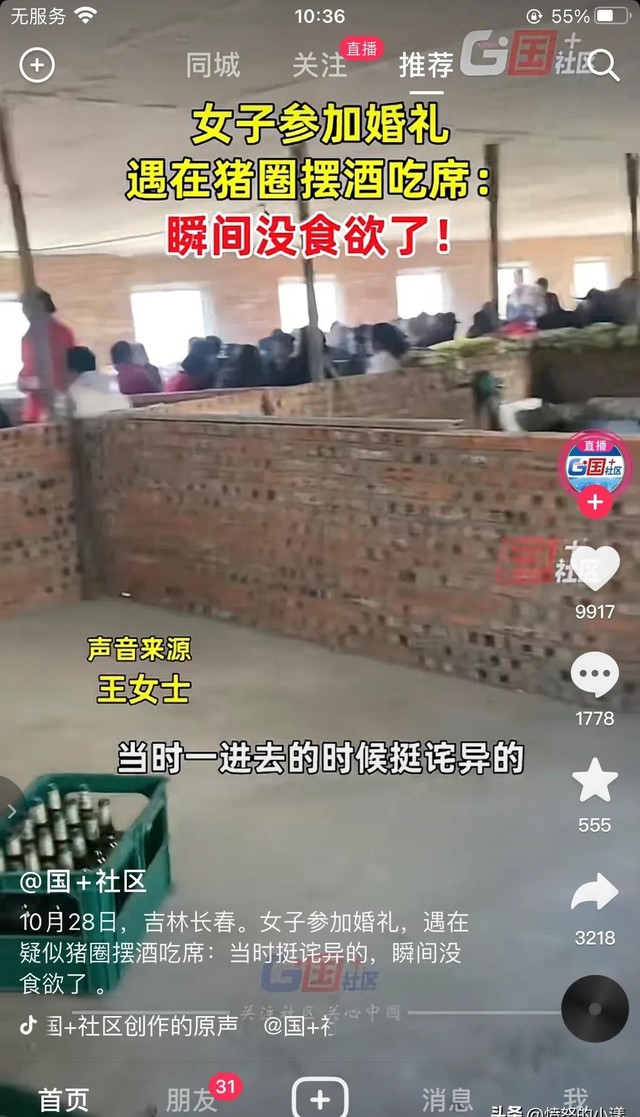Go to the 首页 tab

click(64, 1099)
